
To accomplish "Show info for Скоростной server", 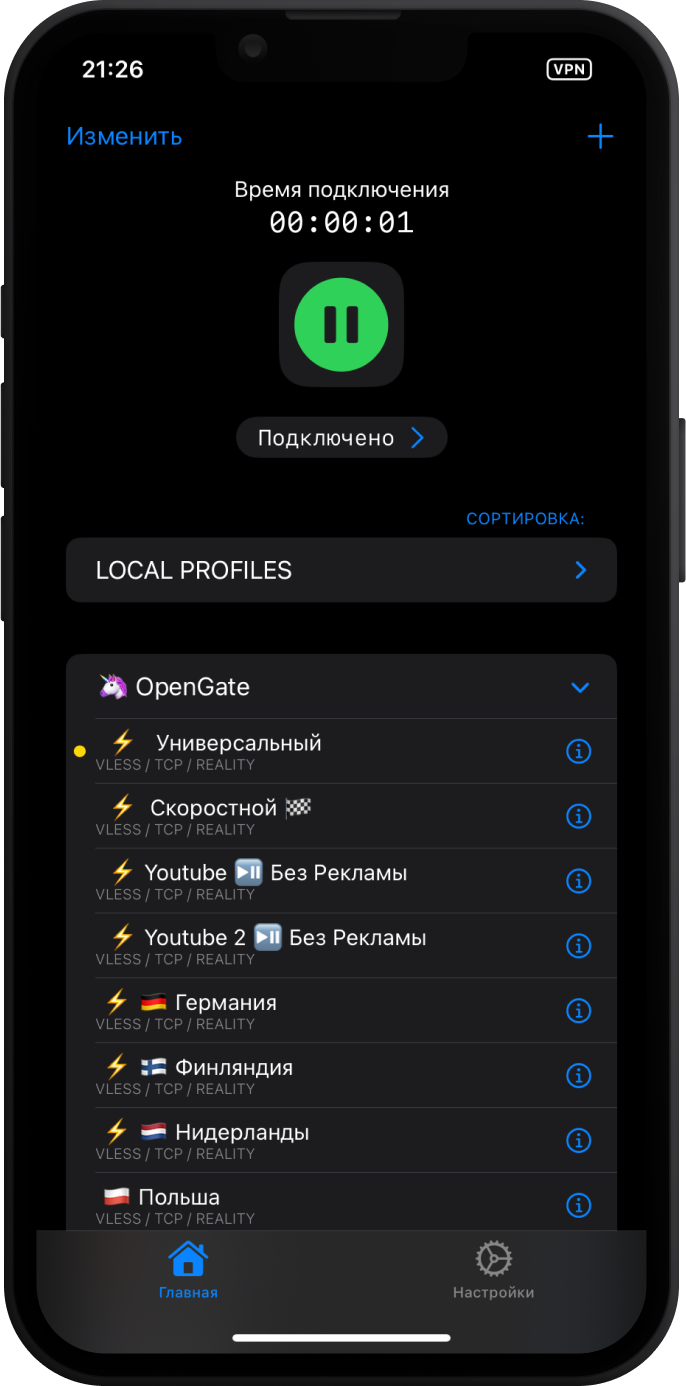I will [x=578, y=816].
